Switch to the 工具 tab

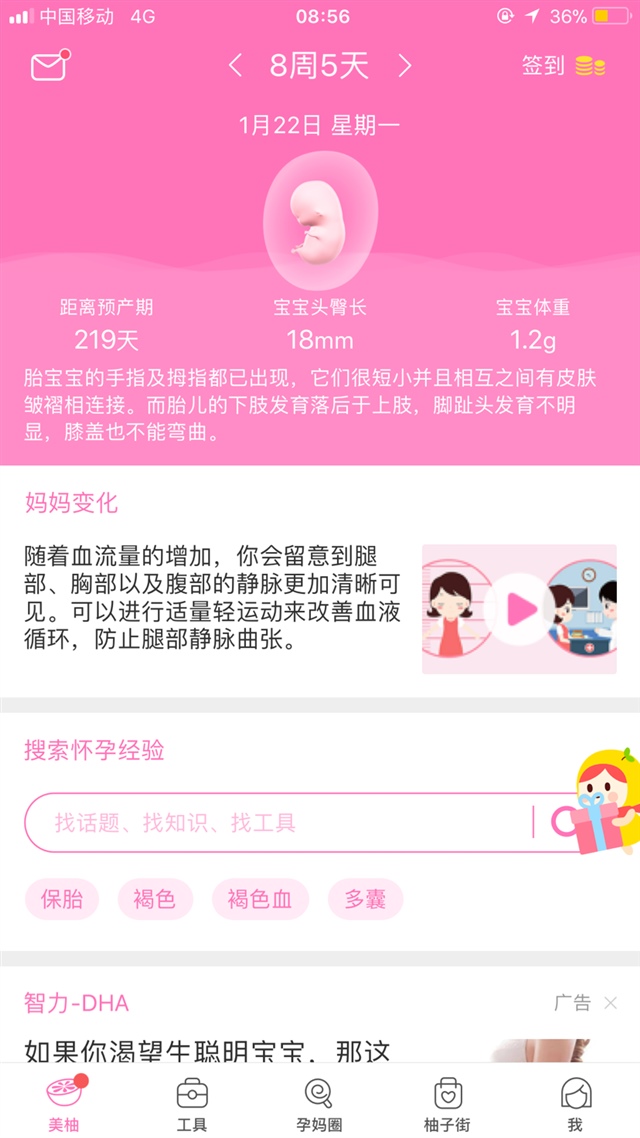tap(191, 1101)
